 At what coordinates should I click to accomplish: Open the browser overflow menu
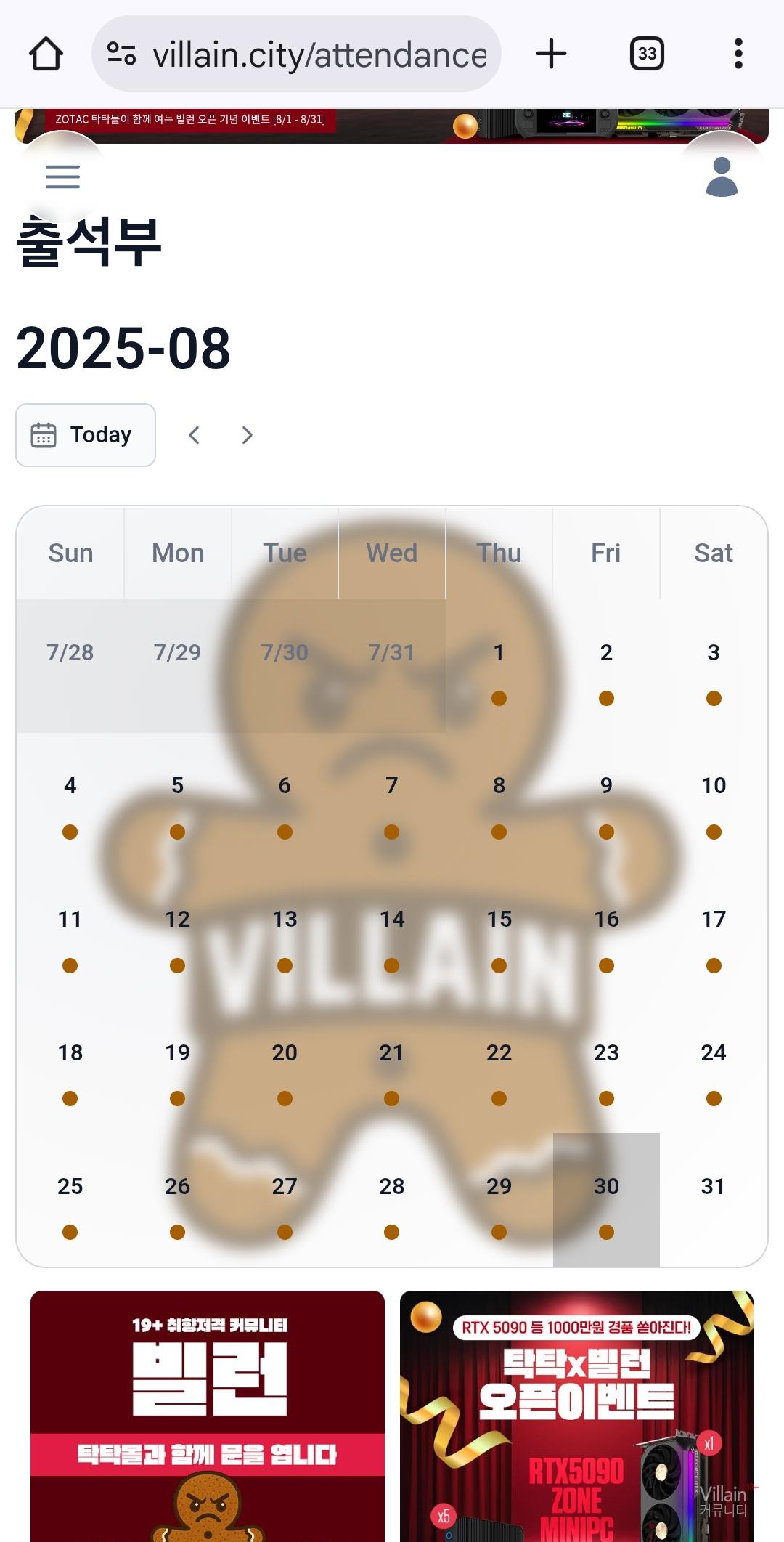738,54
